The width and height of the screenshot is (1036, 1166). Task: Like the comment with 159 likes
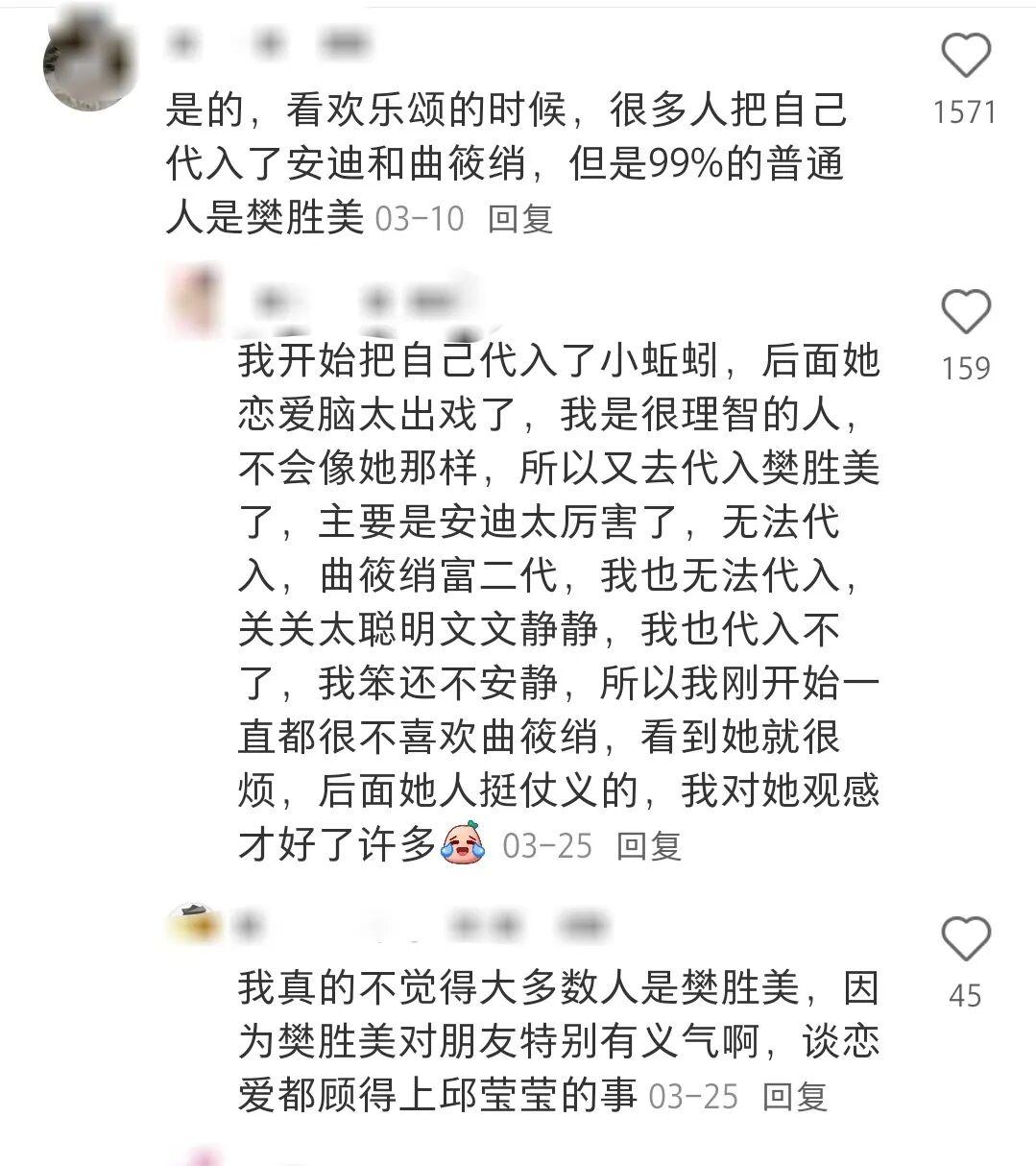(x=965, y=311)
